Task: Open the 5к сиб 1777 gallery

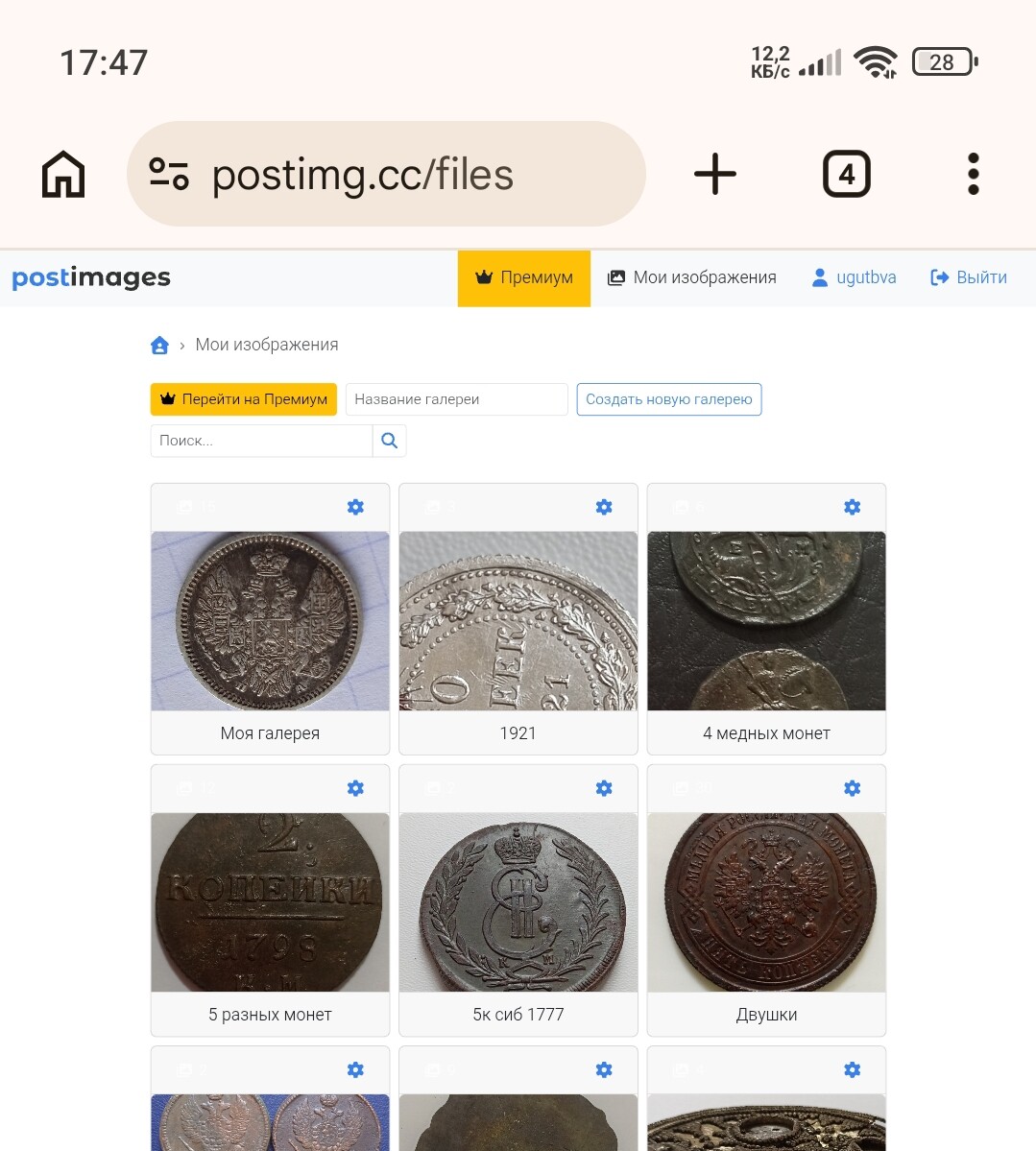Action: pos(518,902)
